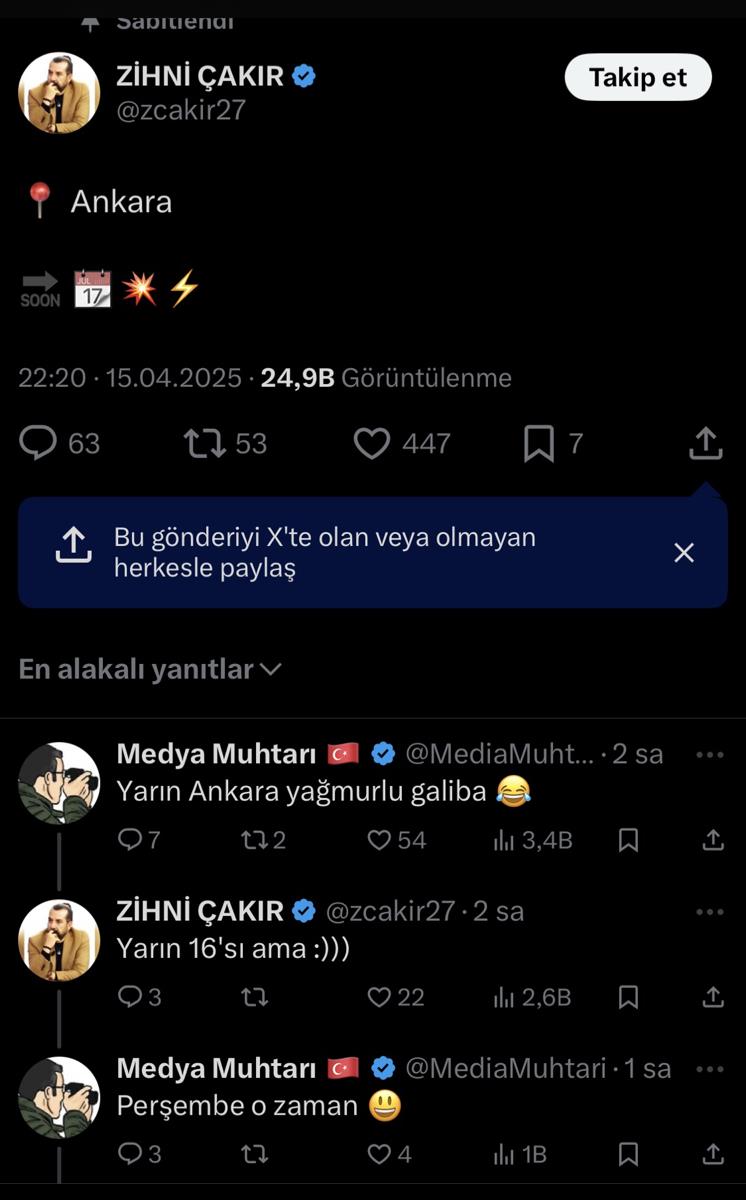
Task: Reply to the main Ankara post
Action: [39, 443]
